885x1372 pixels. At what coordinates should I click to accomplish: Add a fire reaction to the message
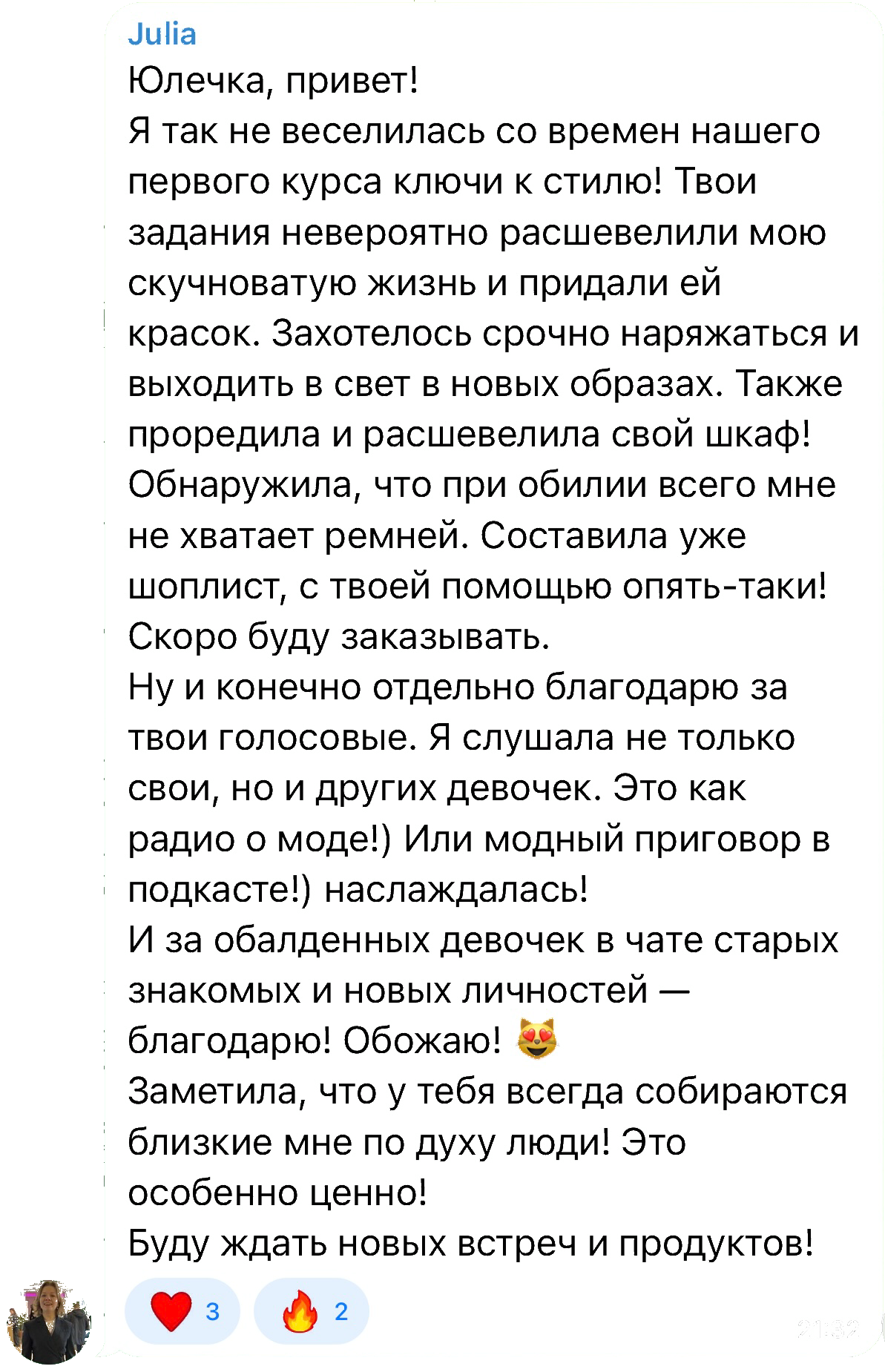click(x=311, y=1312)
